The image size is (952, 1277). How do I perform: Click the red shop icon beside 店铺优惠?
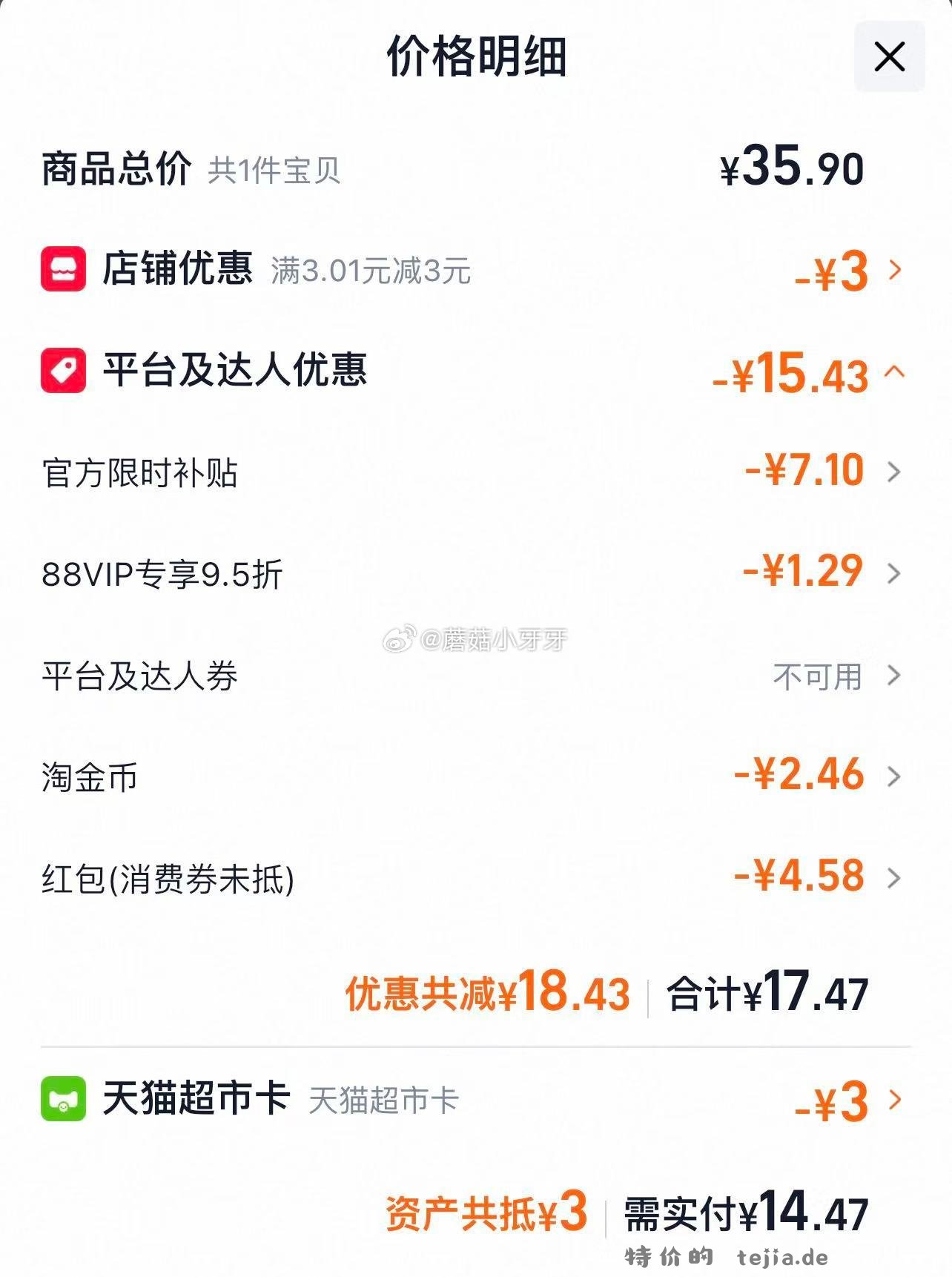62,271
